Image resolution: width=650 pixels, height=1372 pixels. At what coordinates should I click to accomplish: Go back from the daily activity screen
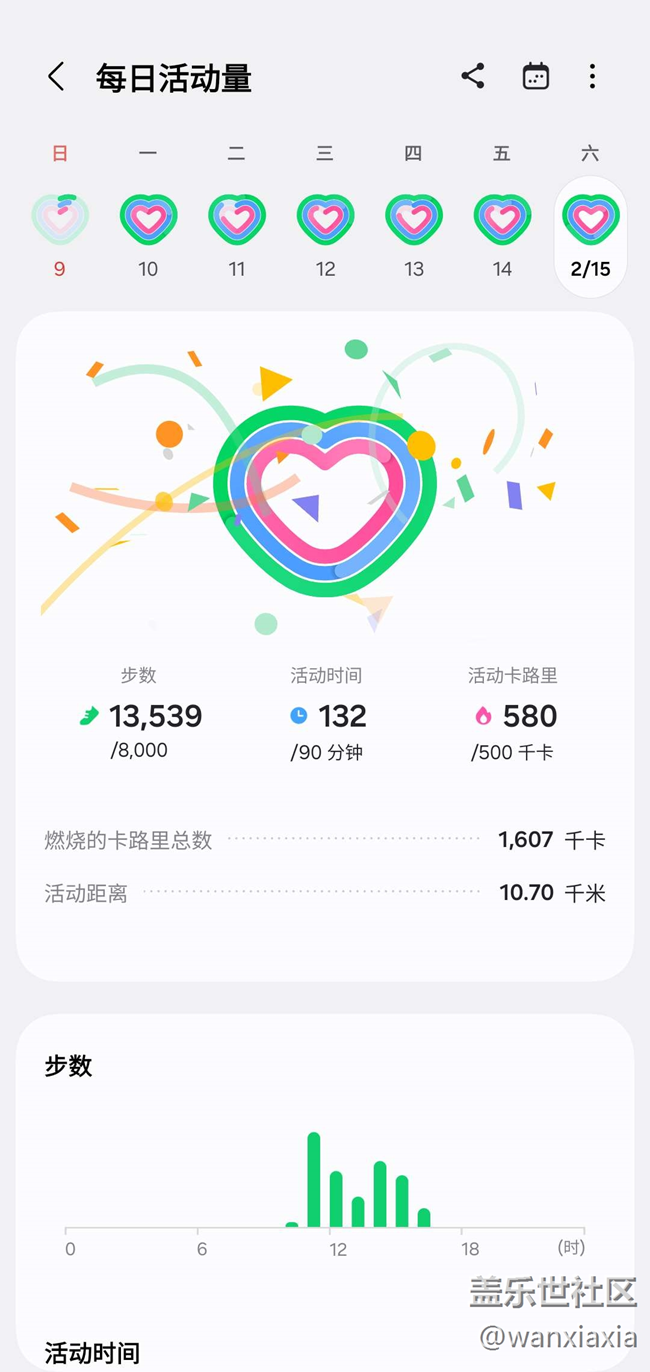click(56, 77)
